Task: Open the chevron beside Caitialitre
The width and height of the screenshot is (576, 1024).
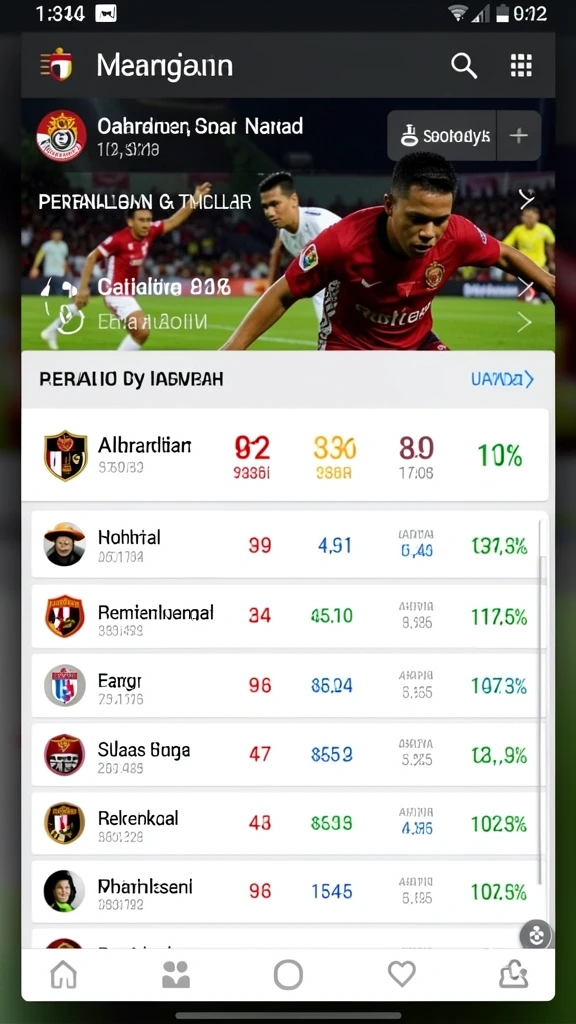Action: click(x=525, y=288)
